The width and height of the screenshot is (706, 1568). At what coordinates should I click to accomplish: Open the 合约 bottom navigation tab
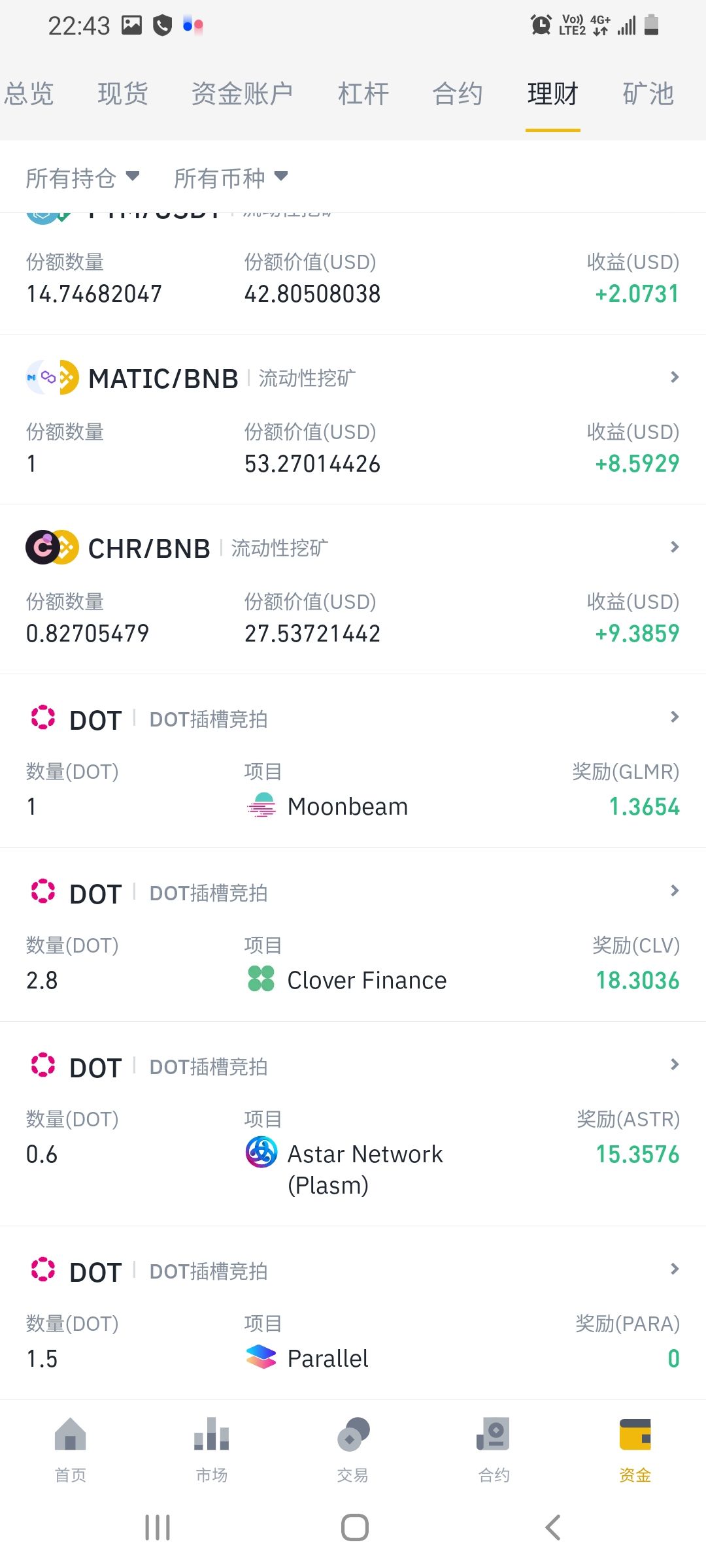pyautogui.click(x=494, y=1449)
